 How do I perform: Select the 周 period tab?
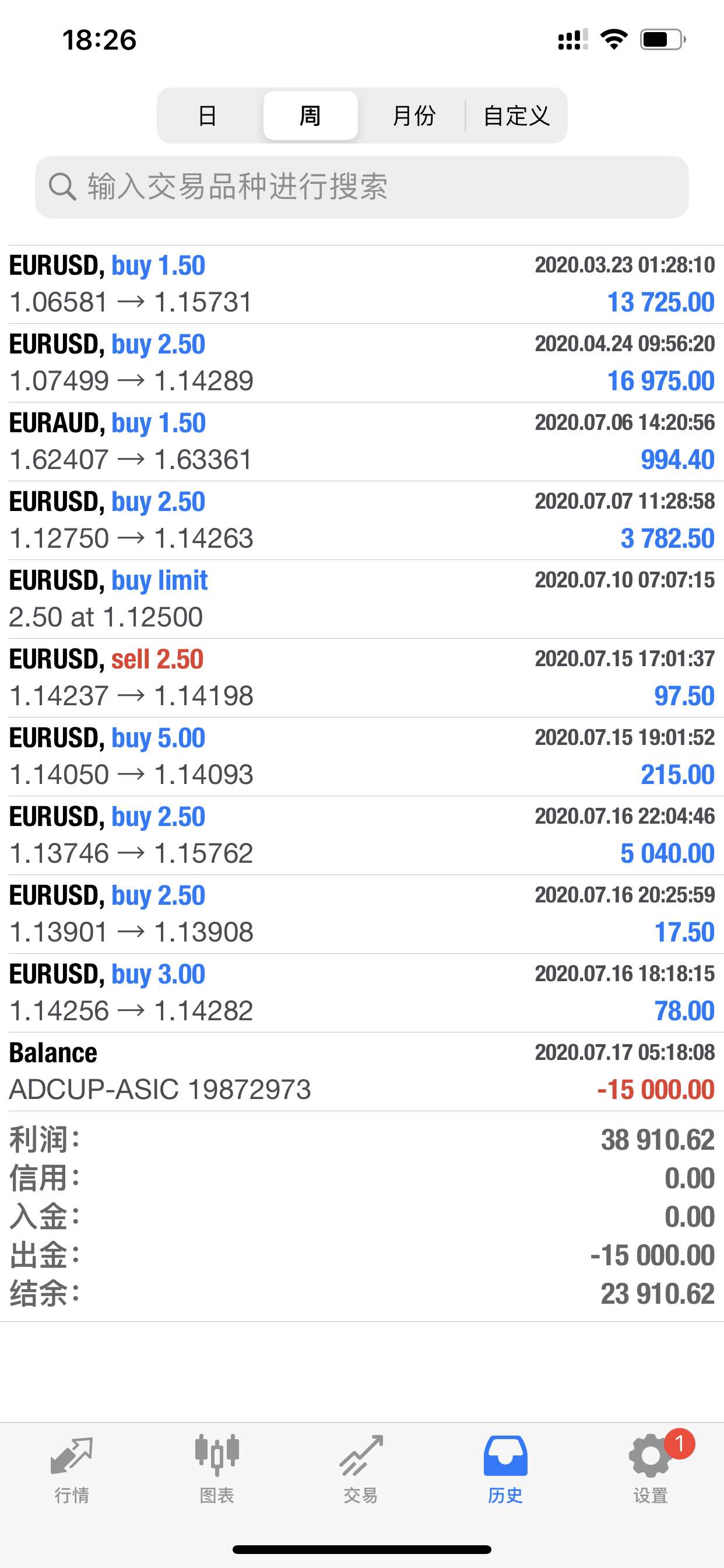pyautogui.click(x=310, y=116)
